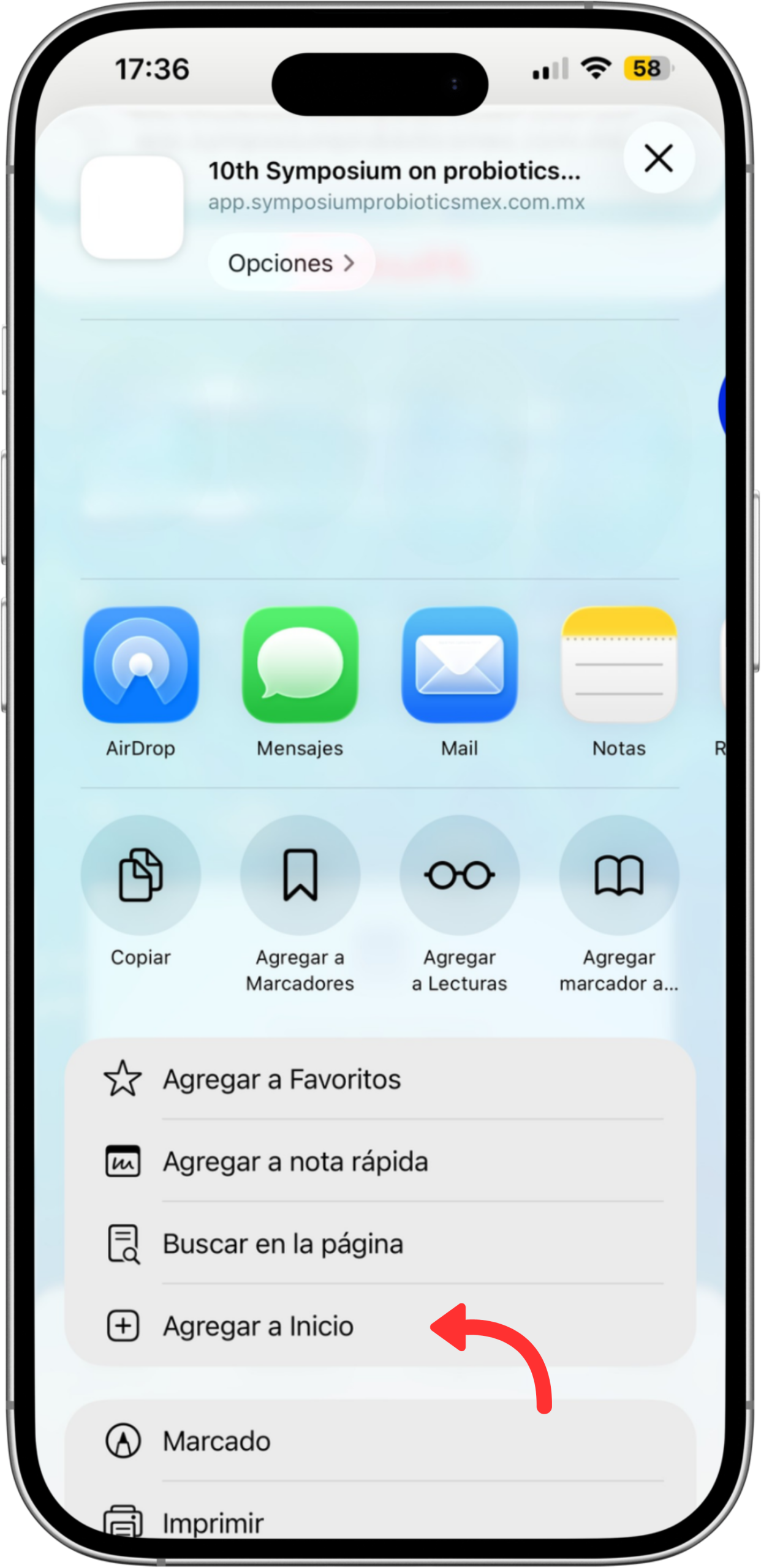Share the link through Mensajes
The height and width of the screenshot is (1568, 761).
(300, 665)
